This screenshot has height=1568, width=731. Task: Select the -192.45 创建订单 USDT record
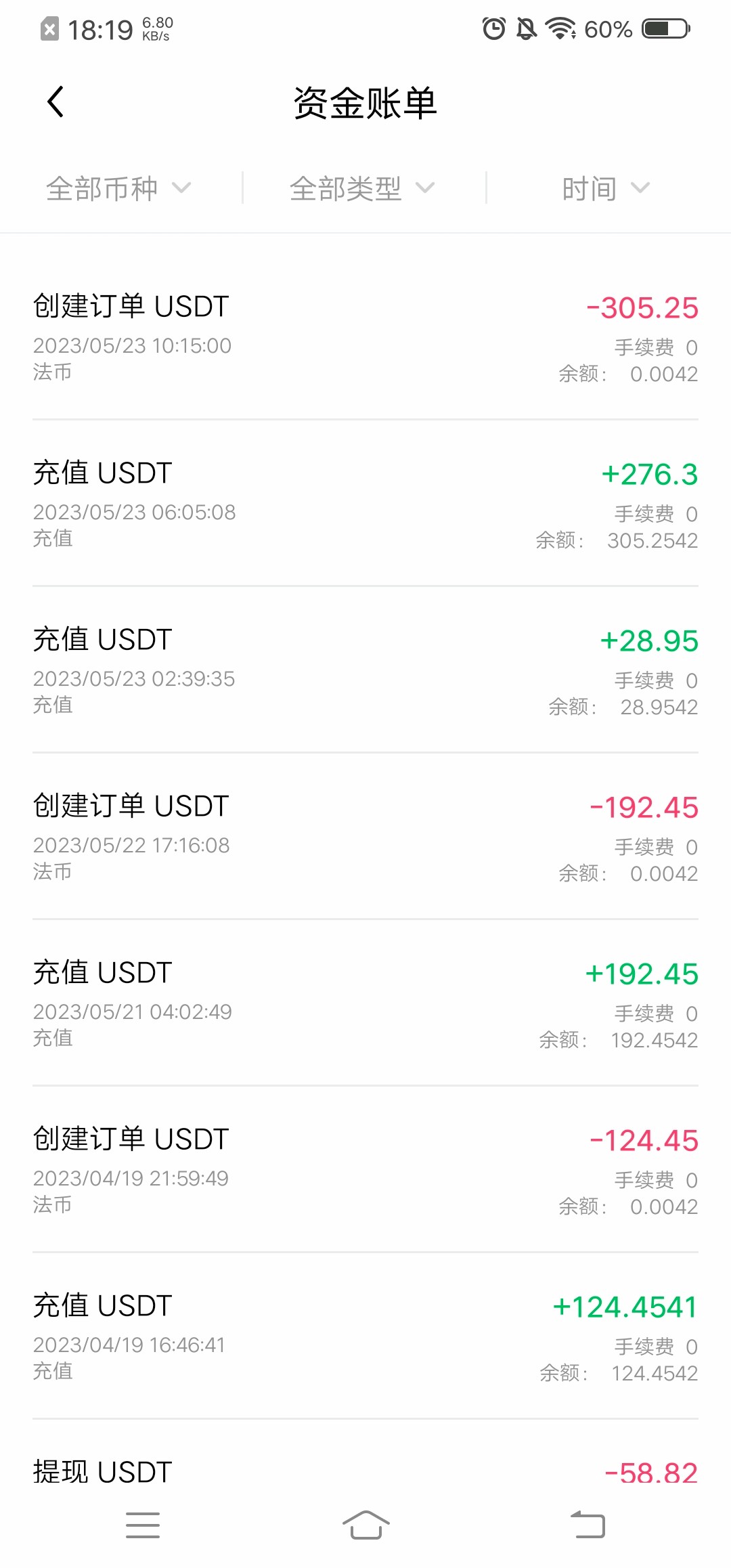365,837
